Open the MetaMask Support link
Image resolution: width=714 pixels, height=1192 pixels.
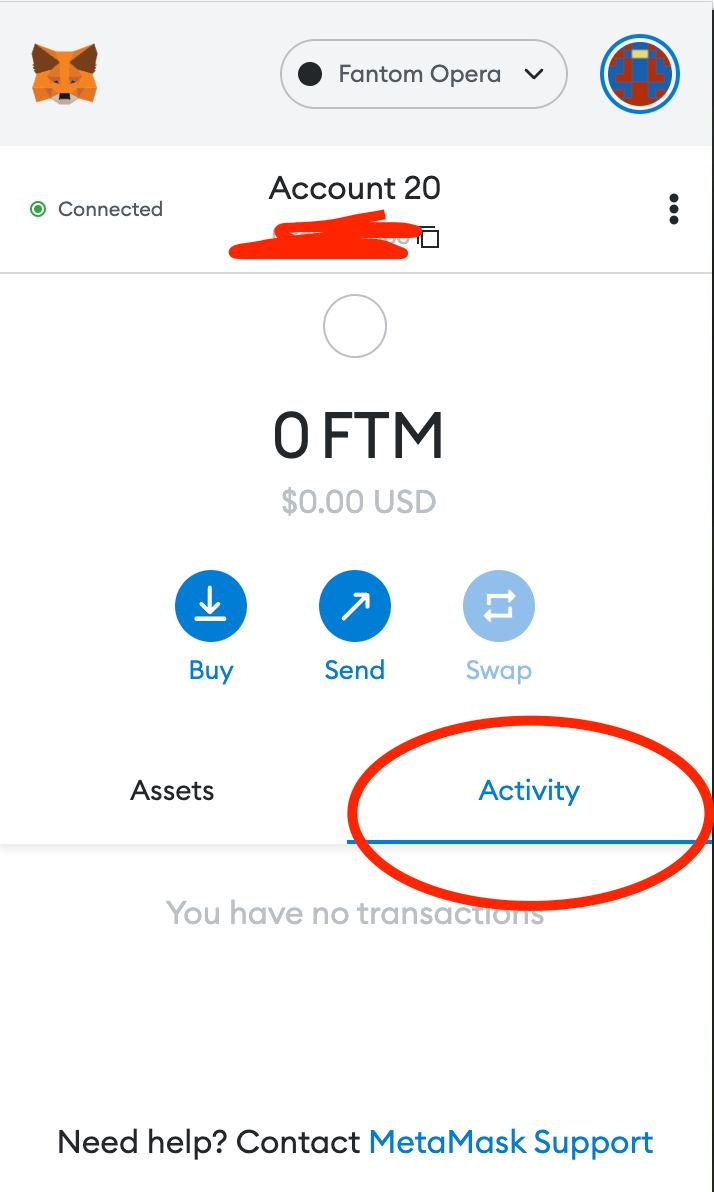[x=511, y=1142]
